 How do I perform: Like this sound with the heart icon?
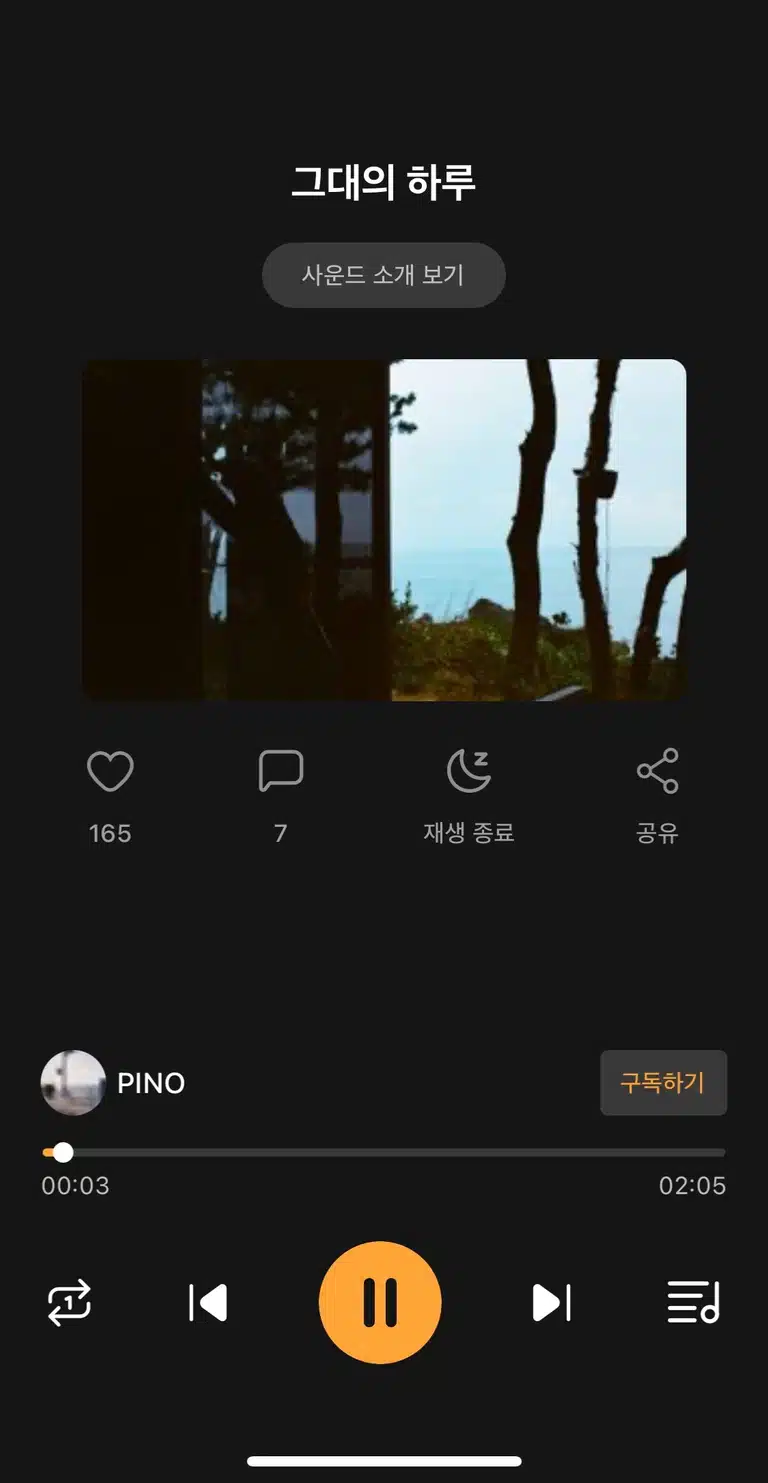pyautogui.click(x=110, y=772)
